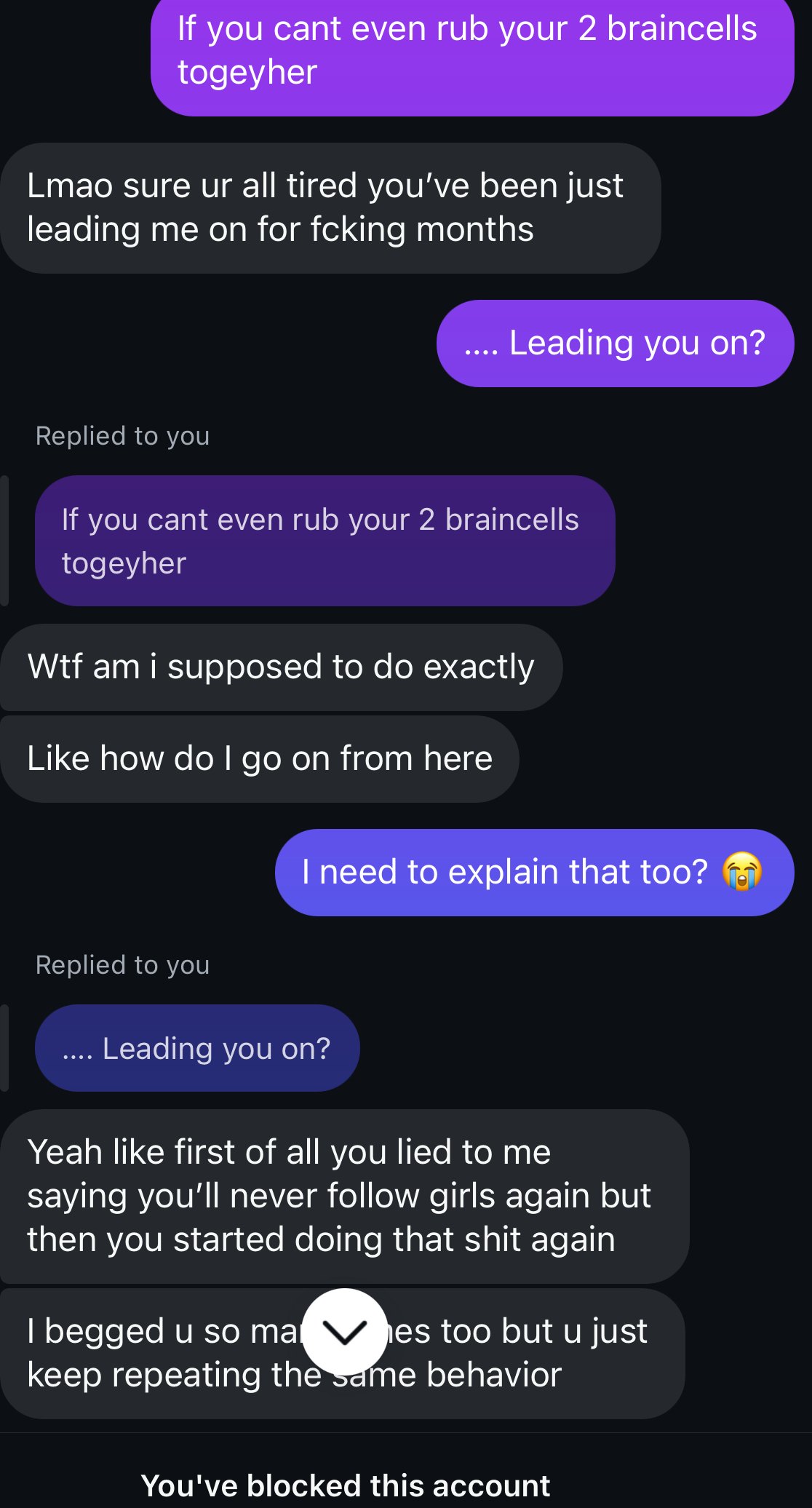Jump to latest messages with the down arrow

pyautogui.click(x=344, y=1331)
